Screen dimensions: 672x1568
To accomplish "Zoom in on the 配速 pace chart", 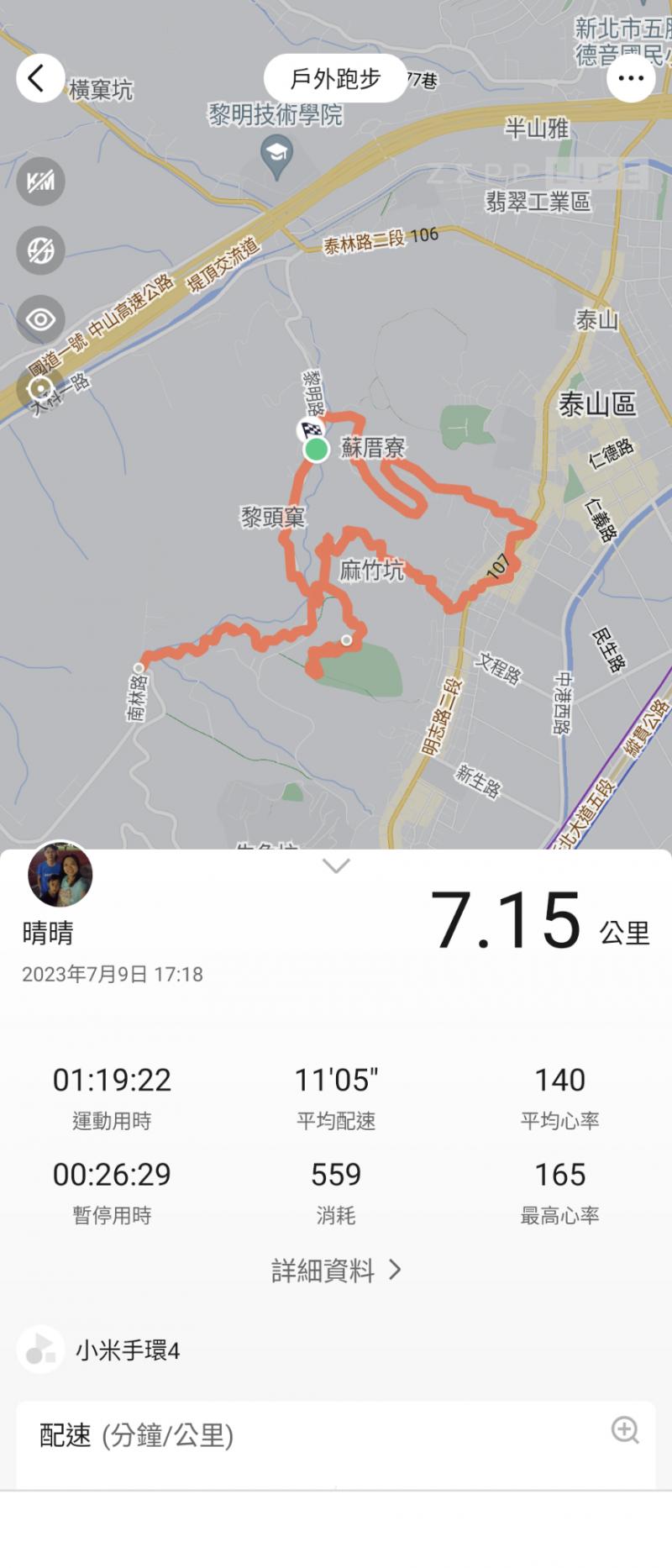I will pos(625,1429).
